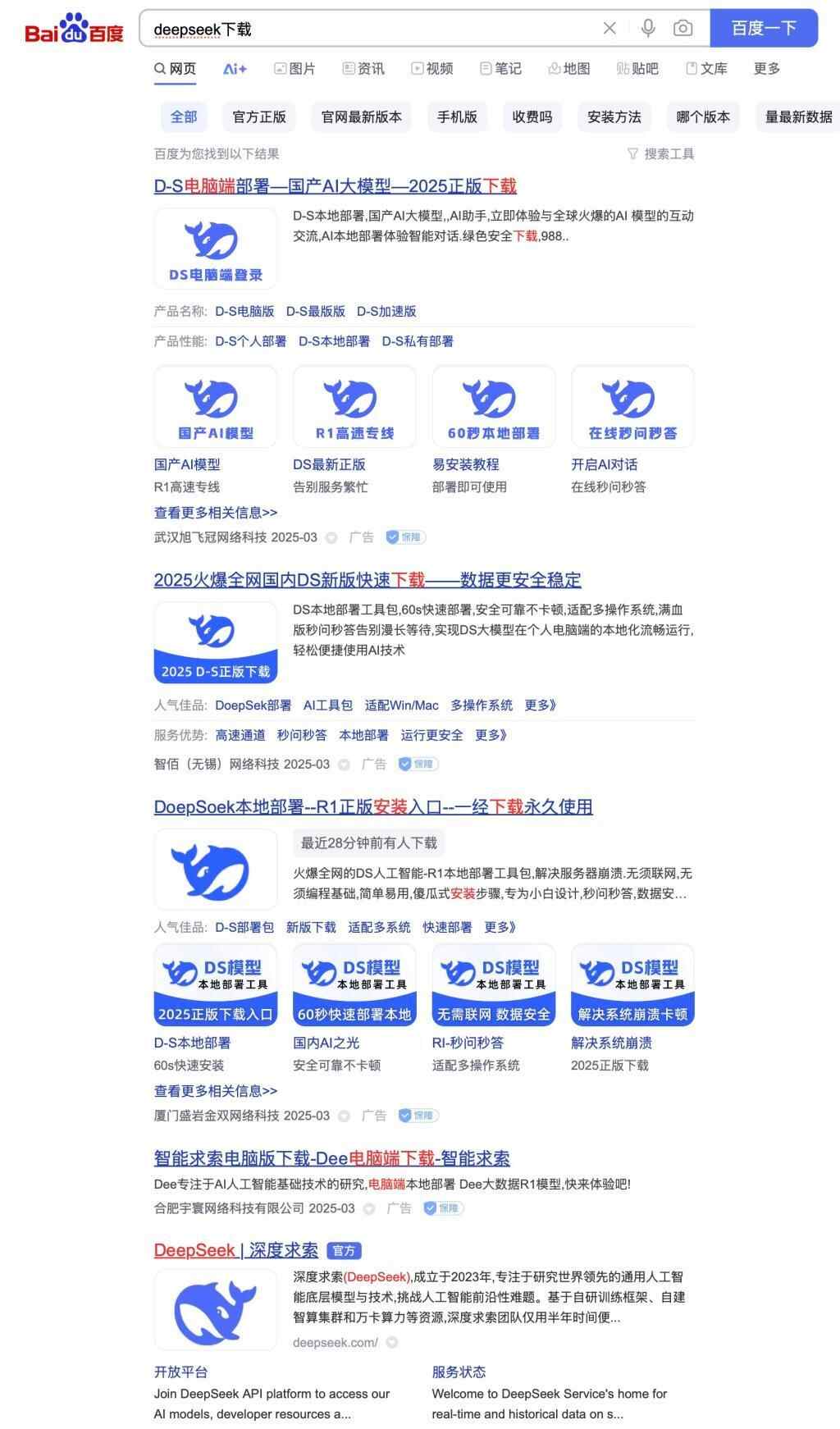Open the 开放平台 sublink under DeepSeek
Viewport: 840px width, 1429px height.
point(181,1372)
